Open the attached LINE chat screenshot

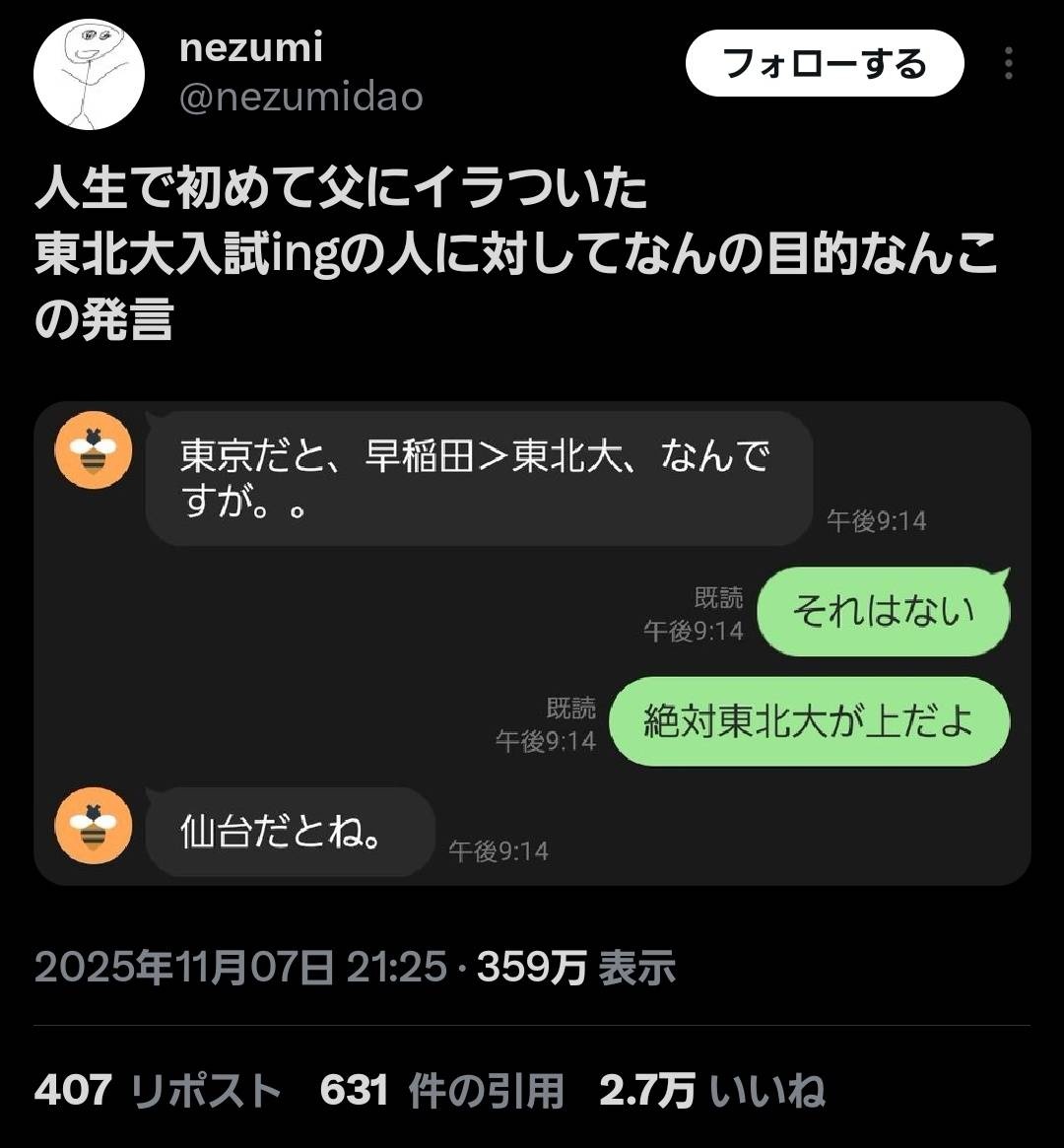click(x=532, y=642)
